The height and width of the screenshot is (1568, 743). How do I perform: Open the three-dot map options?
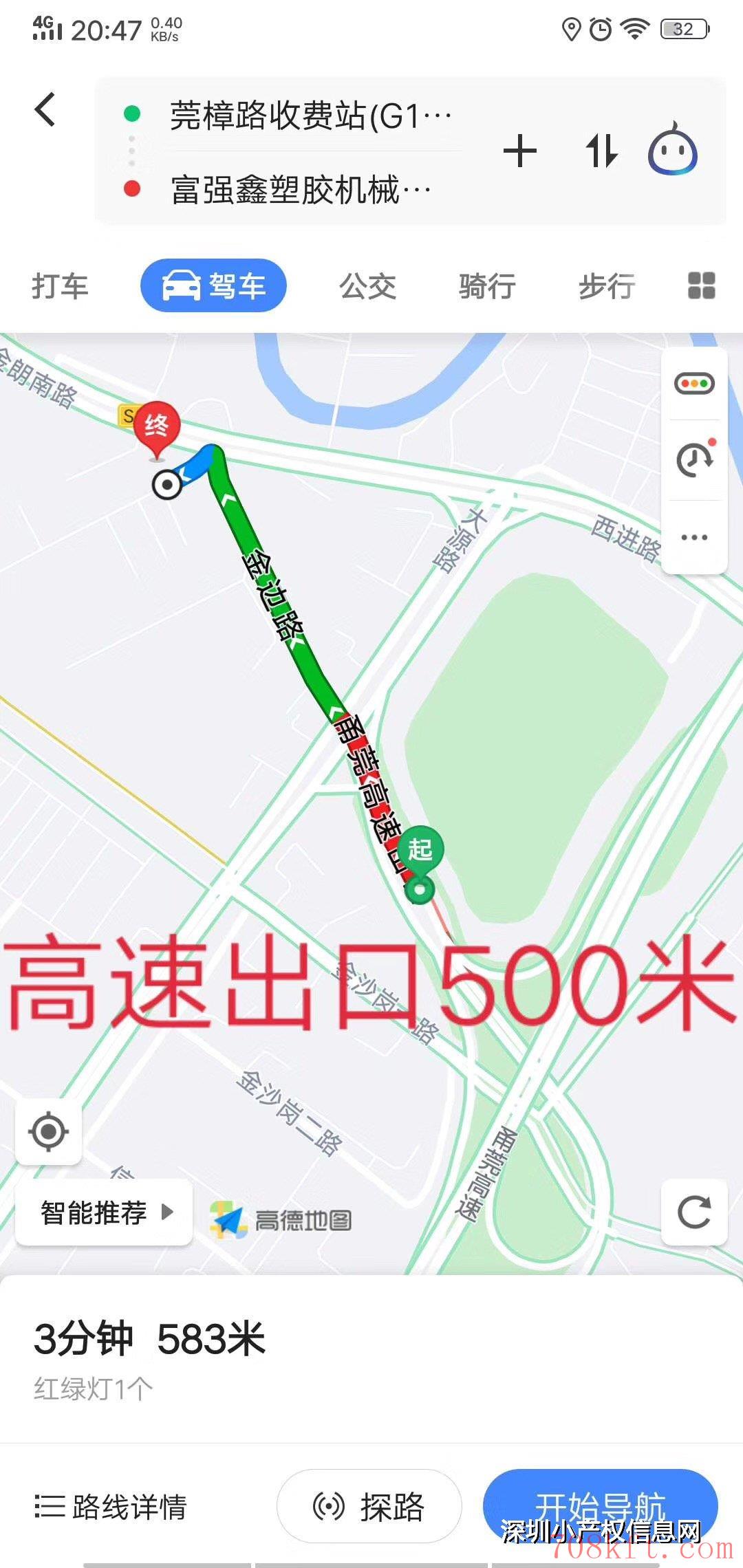(x=694, y=538)
